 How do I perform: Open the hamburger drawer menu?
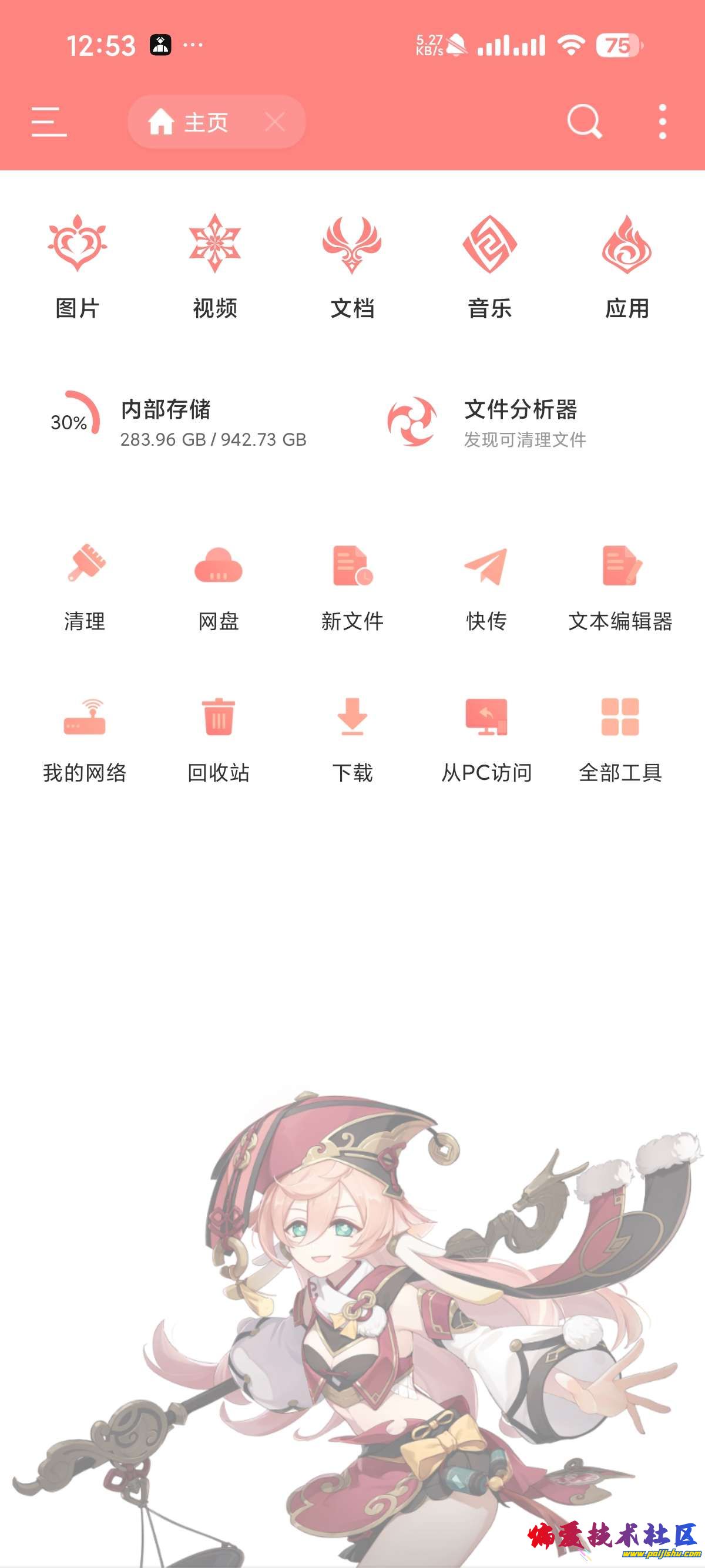[49, 122]
